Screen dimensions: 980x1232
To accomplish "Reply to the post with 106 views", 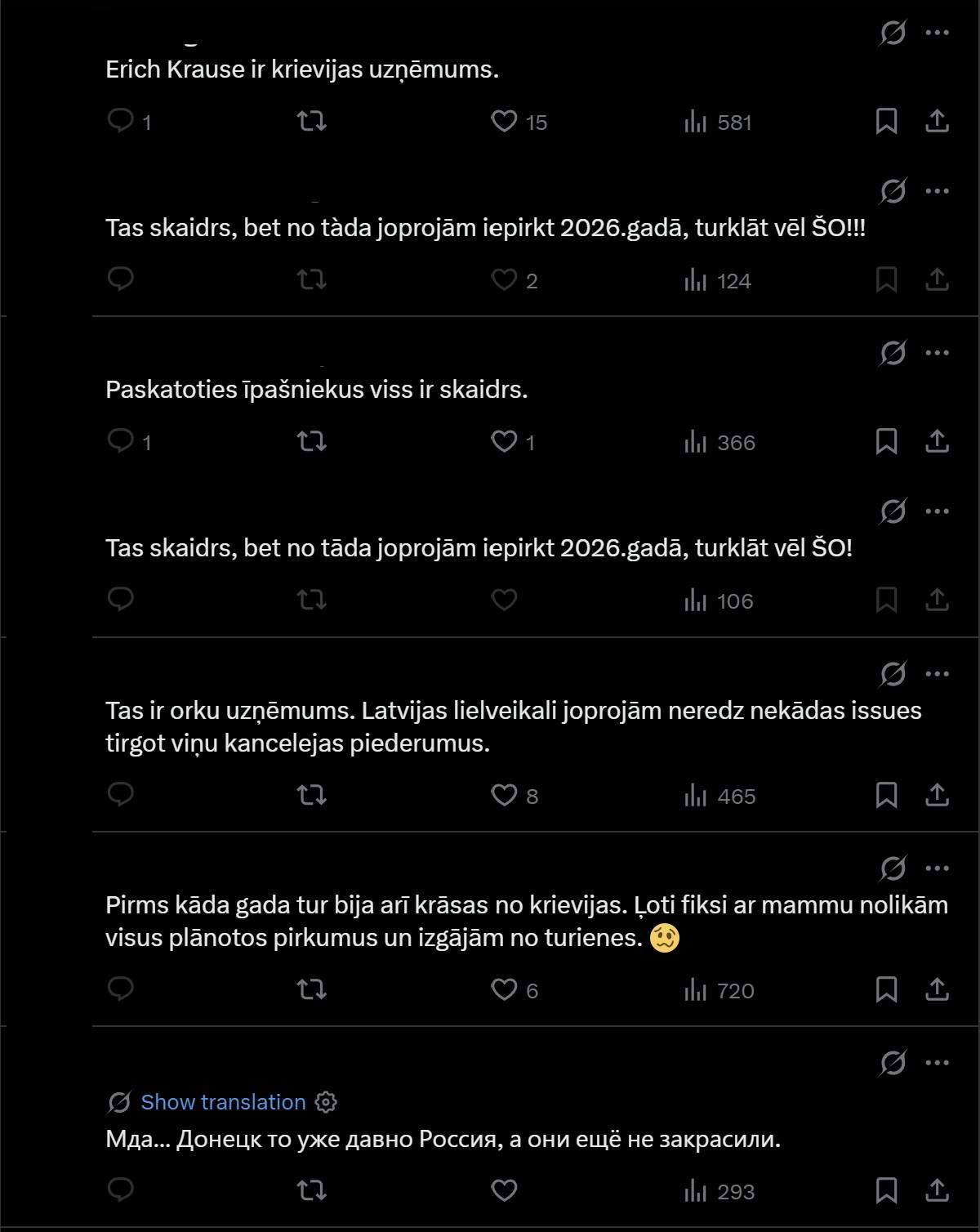I will [121, 599].
